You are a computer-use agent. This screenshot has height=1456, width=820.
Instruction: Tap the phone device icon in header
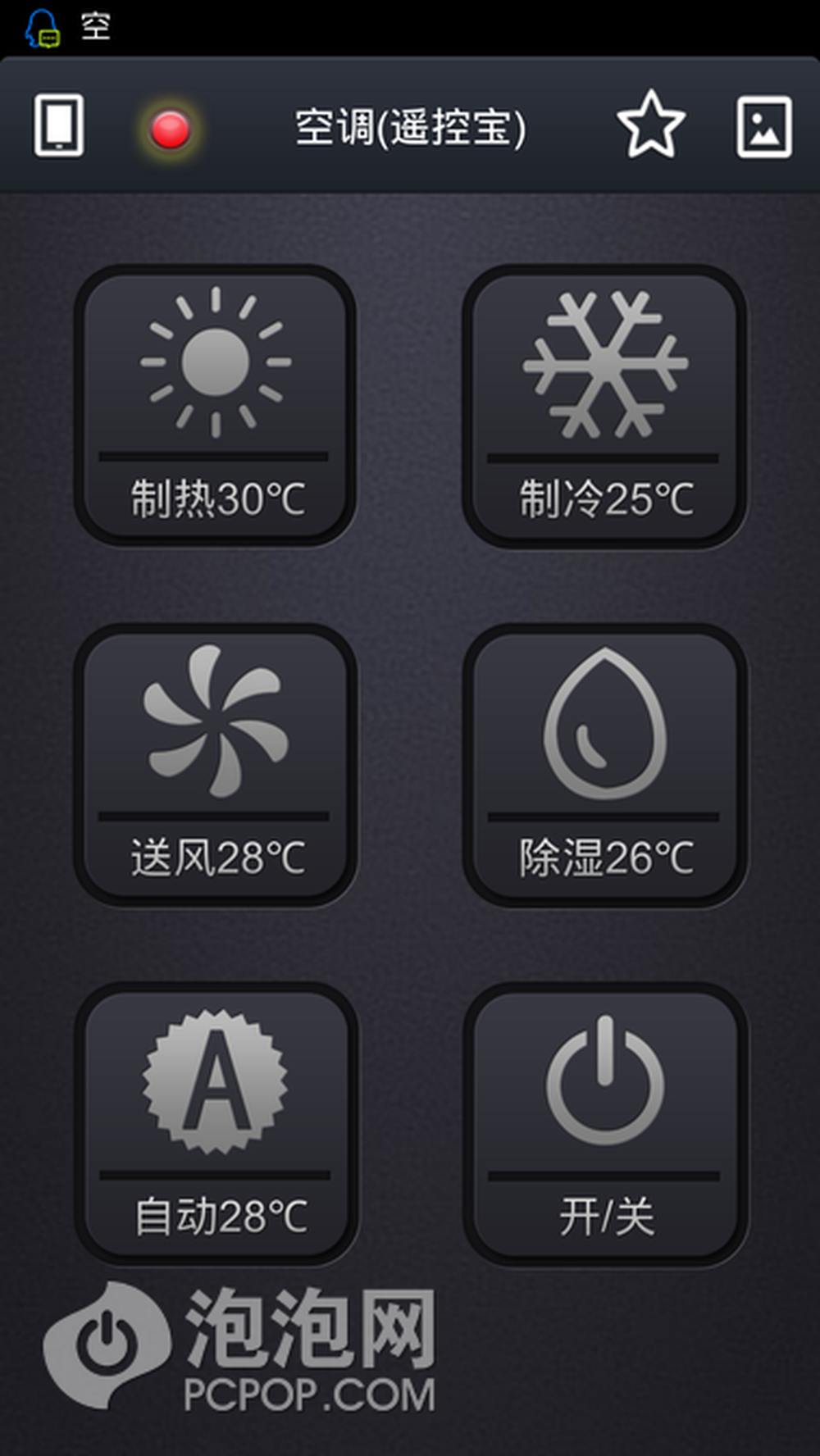coord(59,125)
